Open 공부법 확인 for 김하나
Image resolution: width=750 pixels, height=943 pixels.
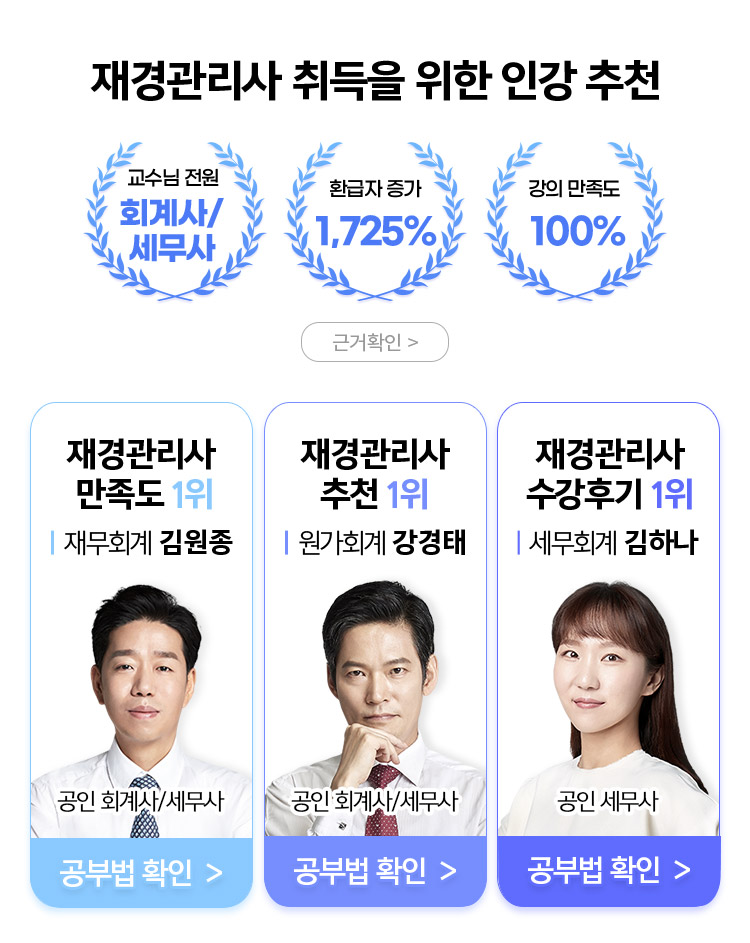pyautogui.click(x=608, y=870)
